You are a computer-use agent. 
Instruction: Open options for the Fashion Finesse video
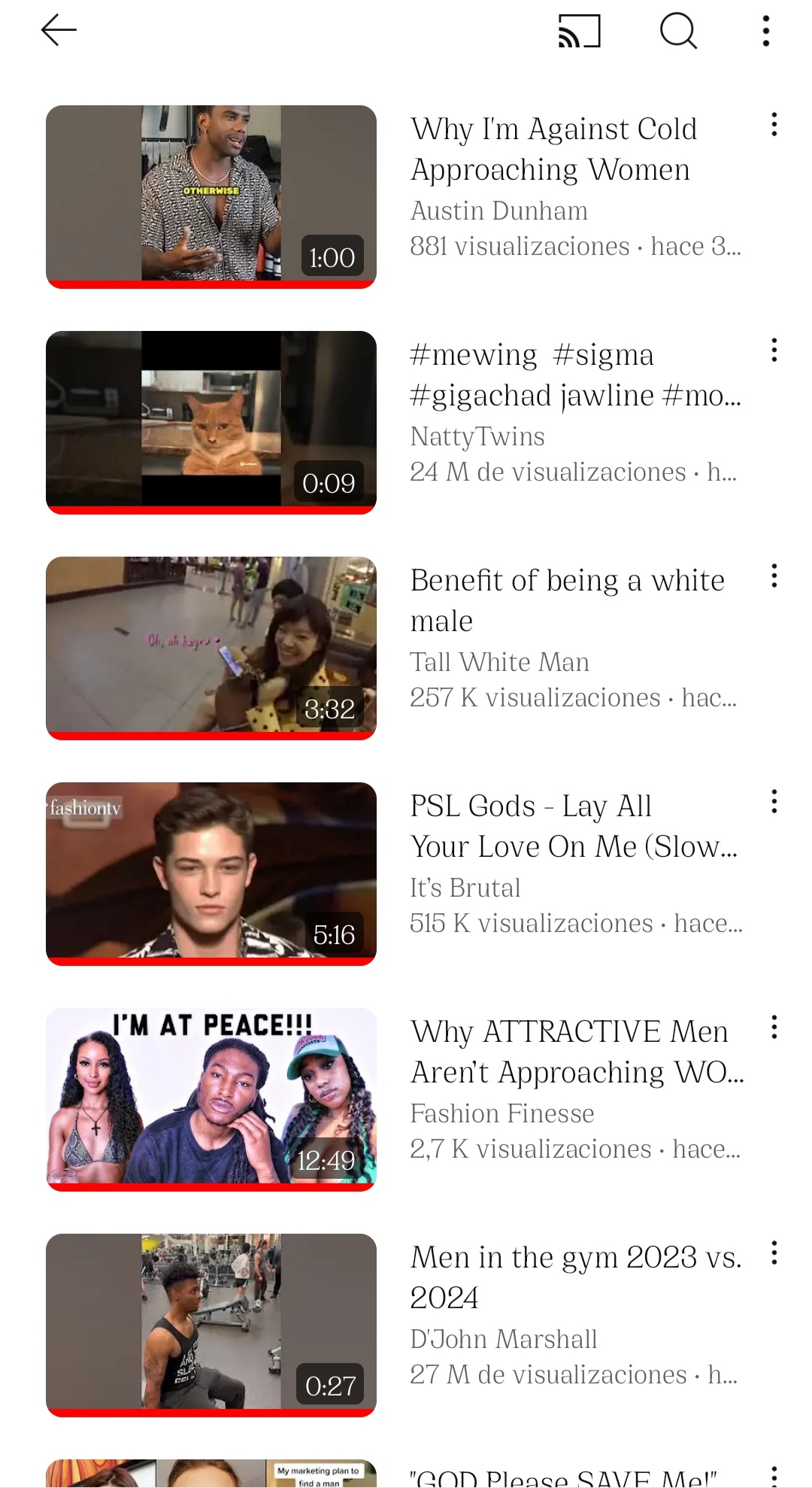(x=774, y=1028)
